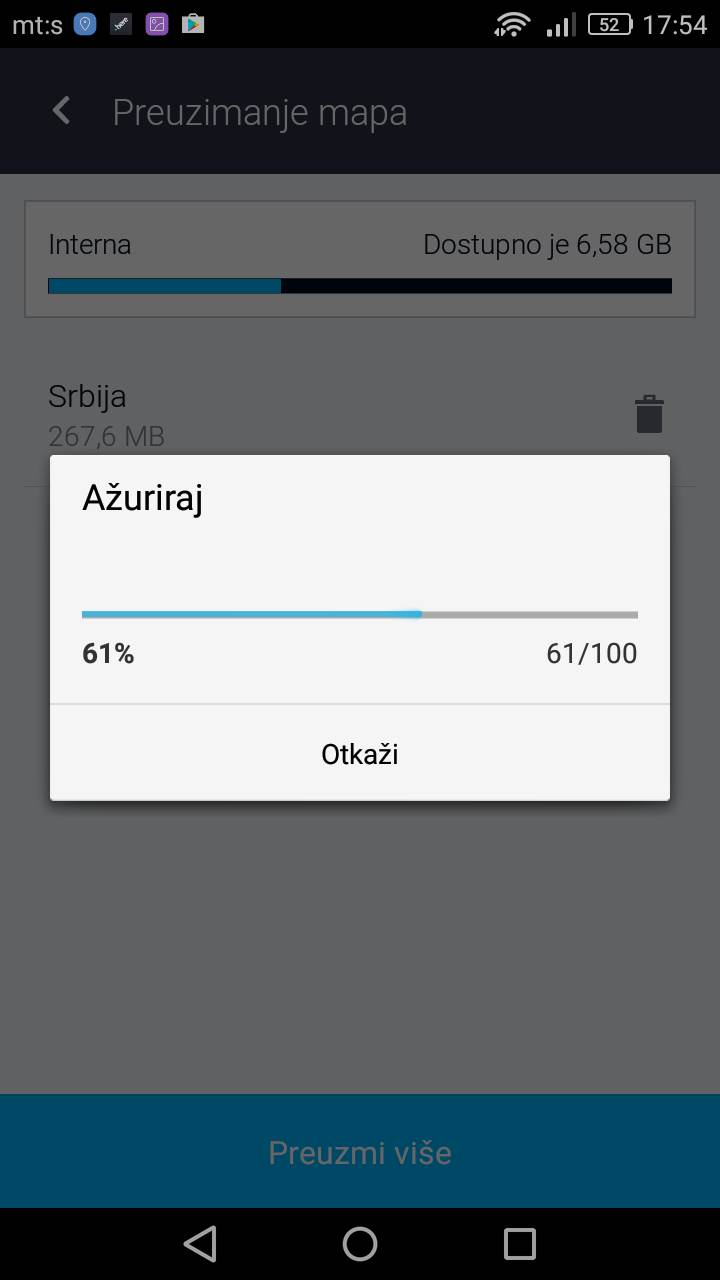Tap Preuzmi više to download more maps
This screenshot has height=1280, width=720.
(360, 1152)
